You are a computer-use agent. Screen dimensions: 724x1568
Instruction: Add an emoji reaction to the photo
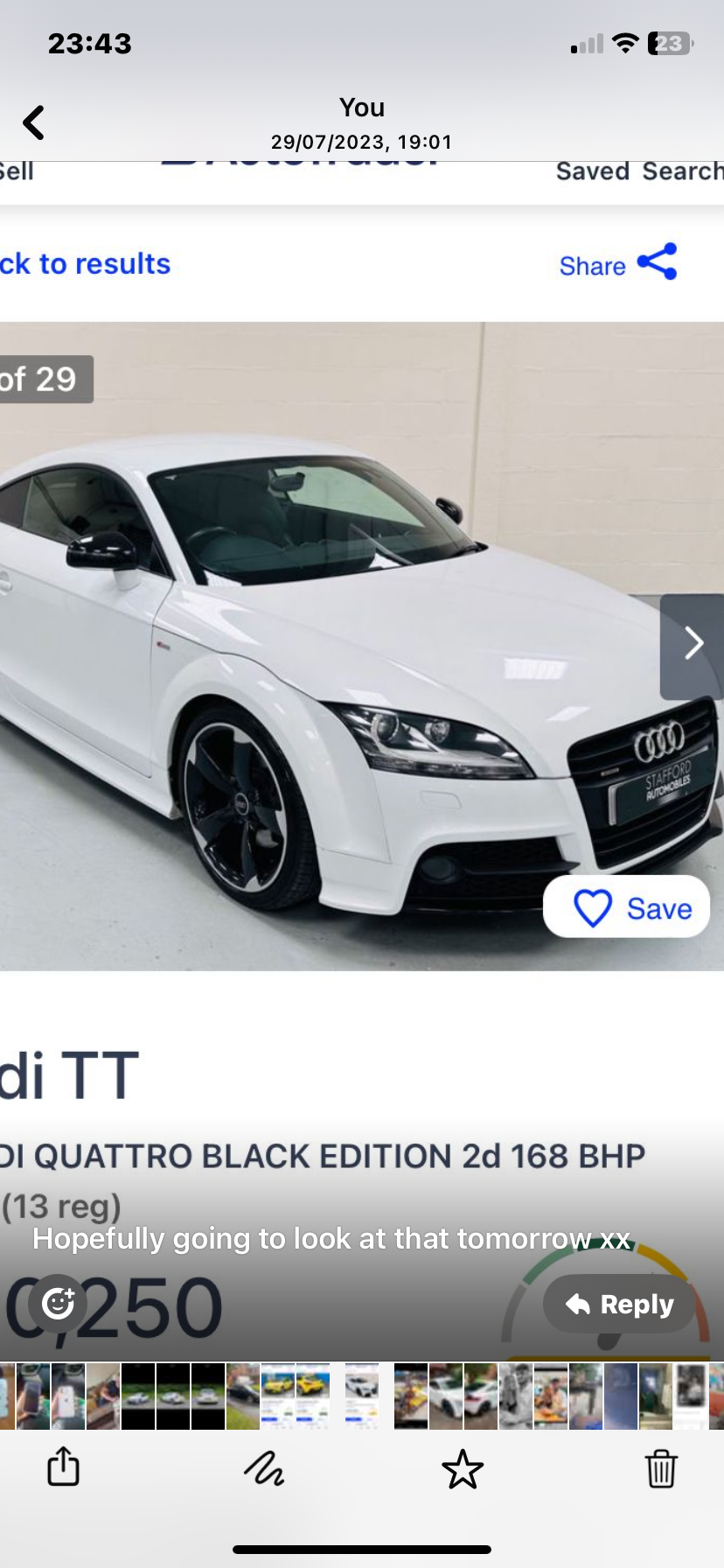pos(58,1304)
